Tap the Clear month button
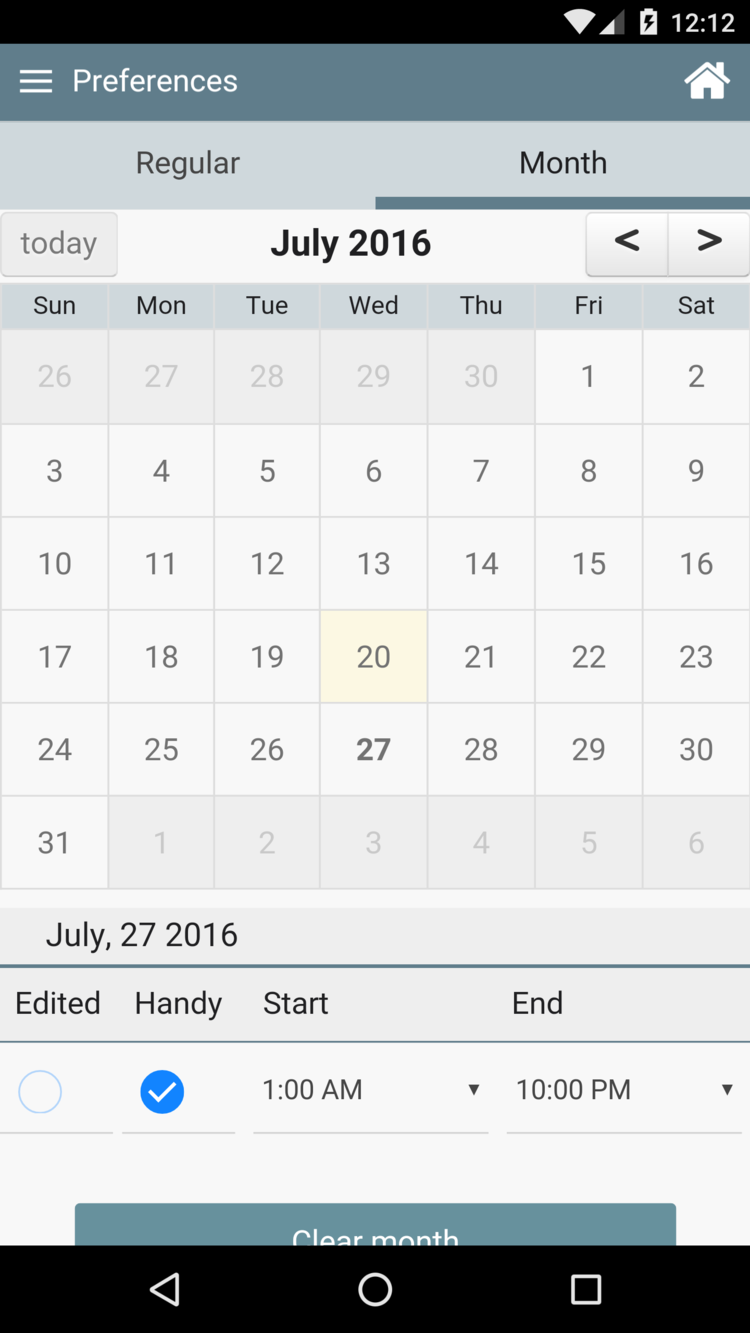 click(x=375, y=1225)
